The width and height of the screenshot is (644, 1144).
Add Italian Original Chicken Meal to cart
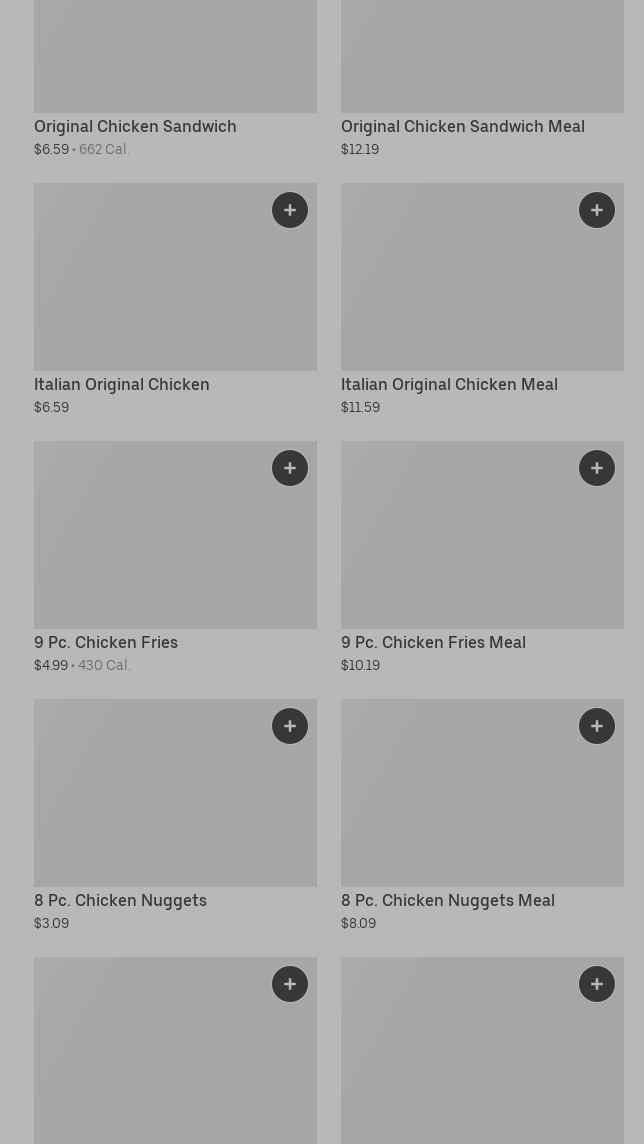597,210
